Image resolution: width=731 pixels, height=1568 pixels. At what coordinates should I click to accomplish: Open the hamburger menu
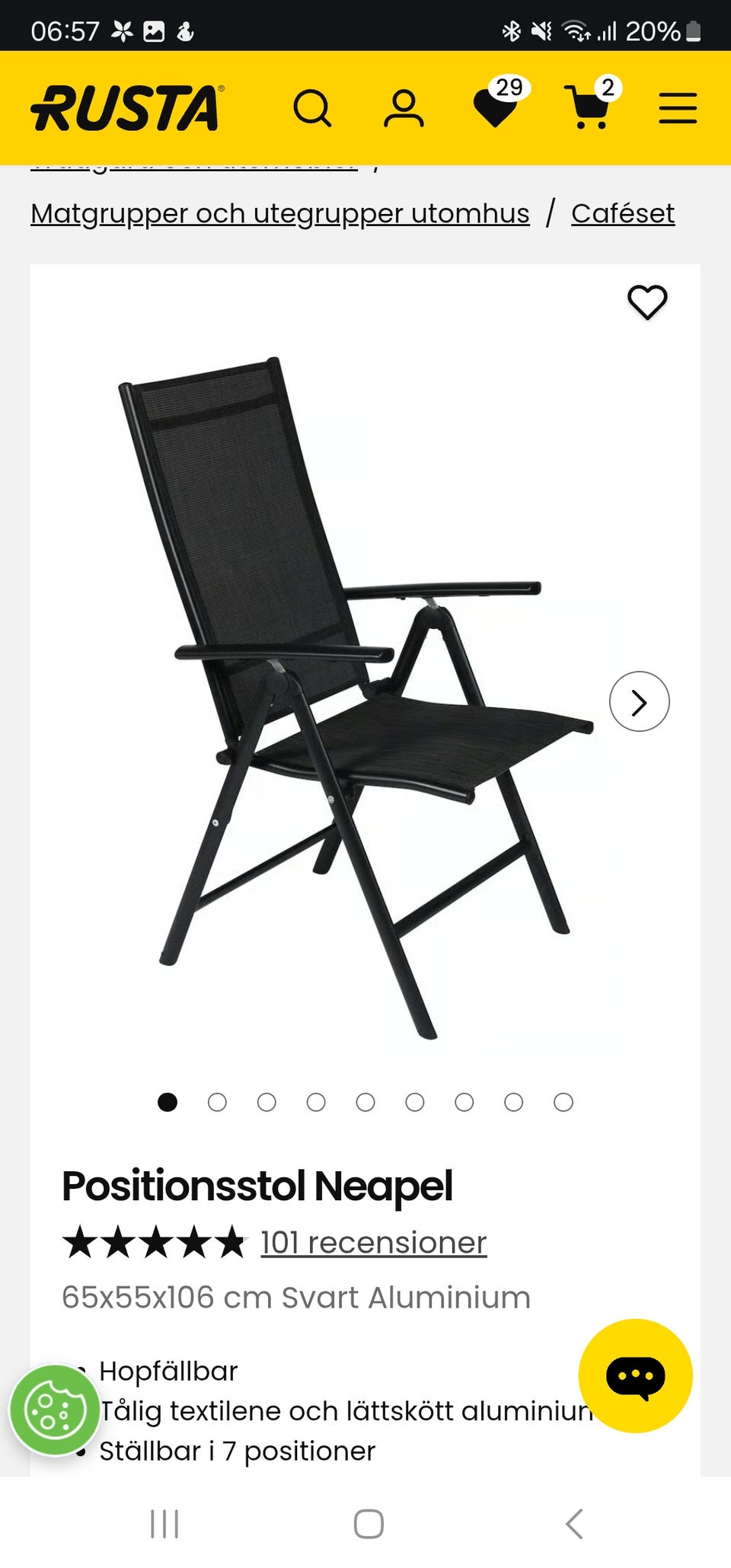pyautogui.click(x=678, y=108)
